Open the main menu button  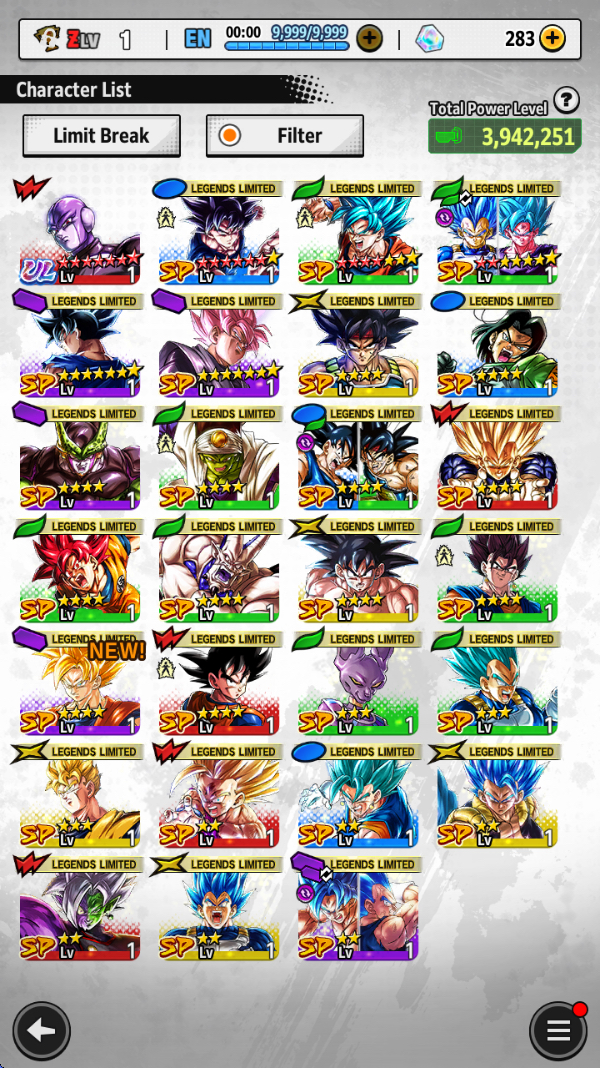558,1030
